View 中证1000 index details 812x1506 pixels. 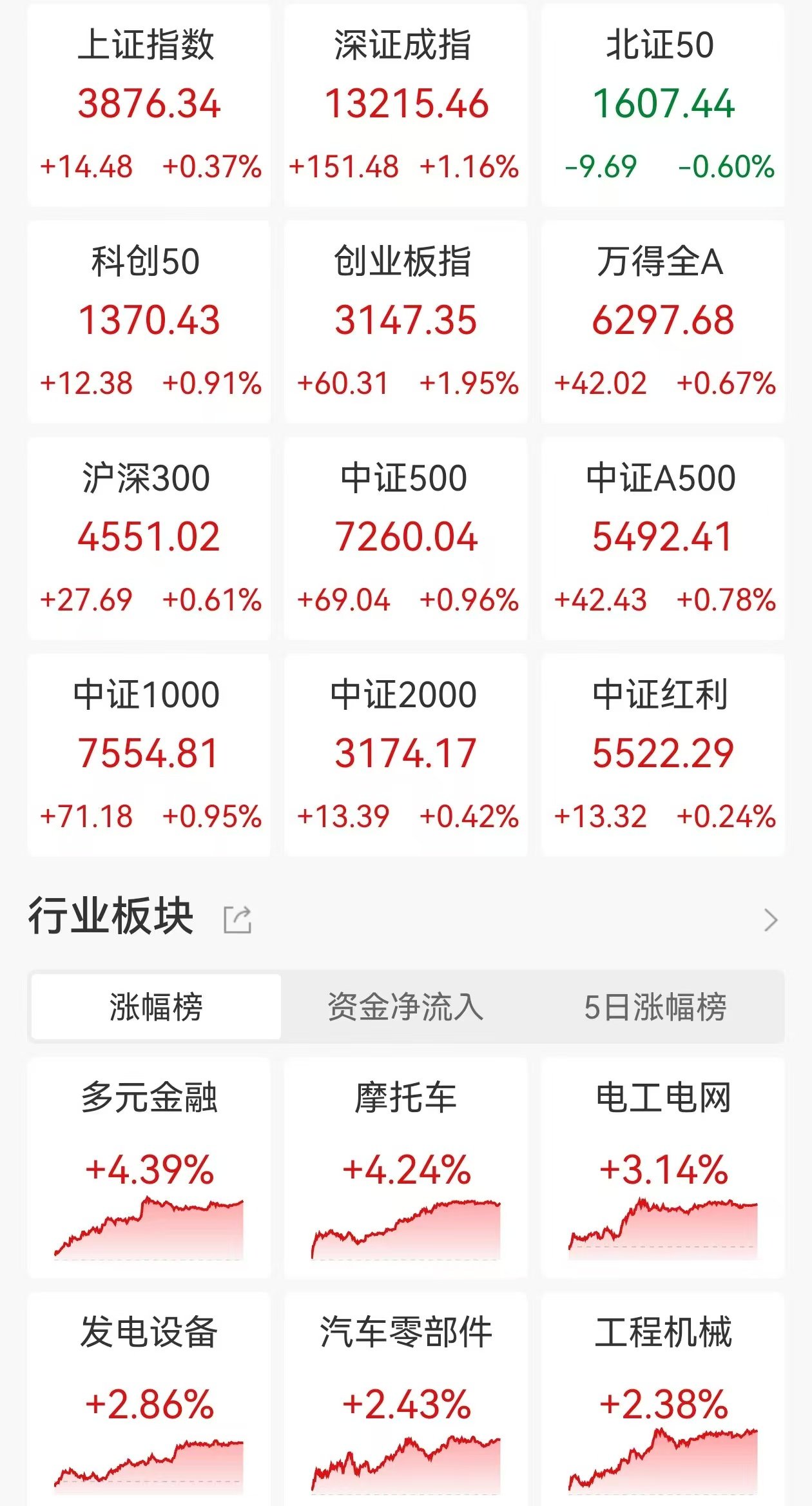pyautogui.click(x=149, y=755)
